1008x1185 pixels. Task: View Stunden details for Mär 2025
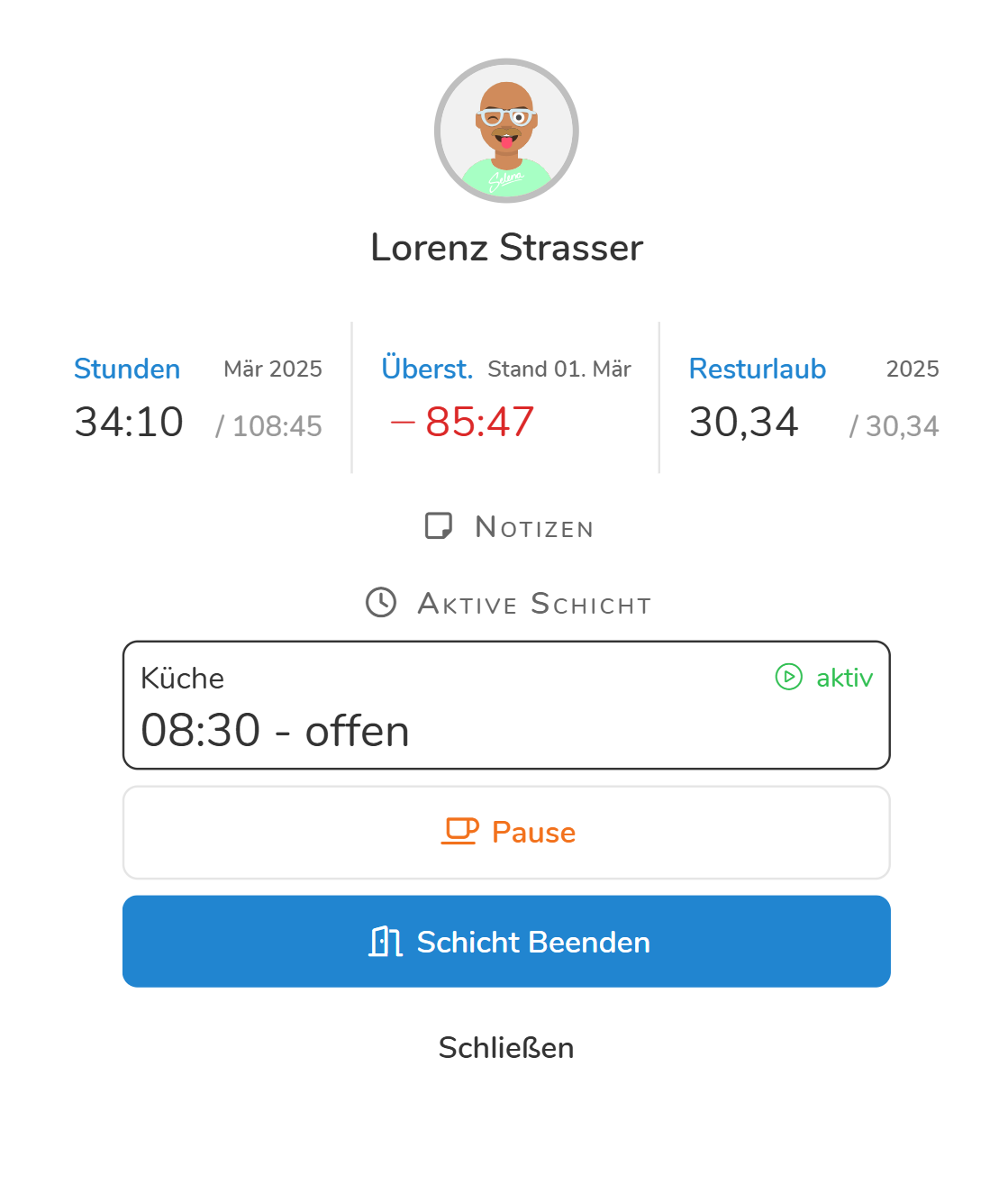pos(197,397)
